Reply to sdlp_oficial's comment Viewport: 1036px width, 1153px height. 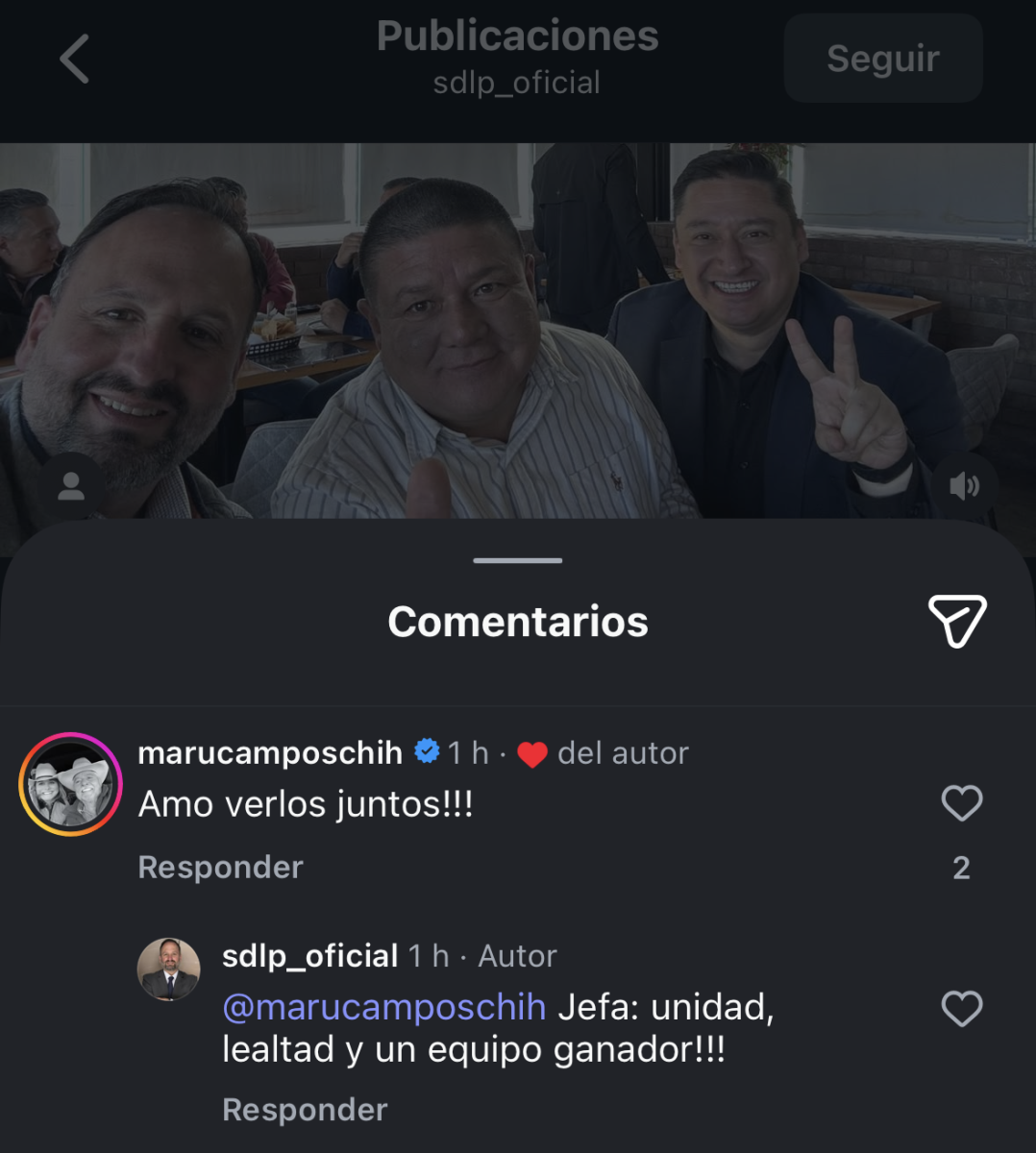tap(305, 1110)
